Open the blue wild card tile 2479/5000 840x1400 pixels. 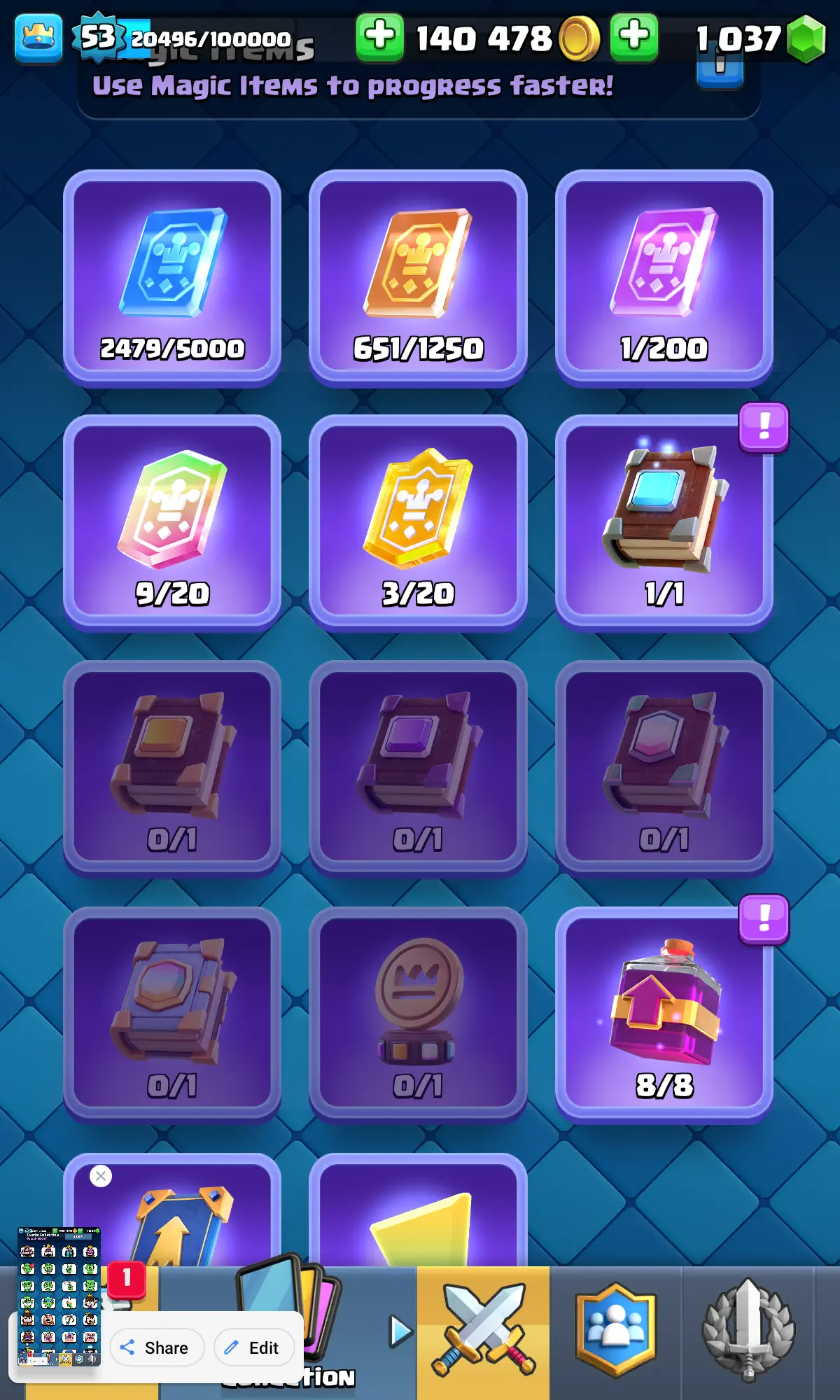[172, 278]
